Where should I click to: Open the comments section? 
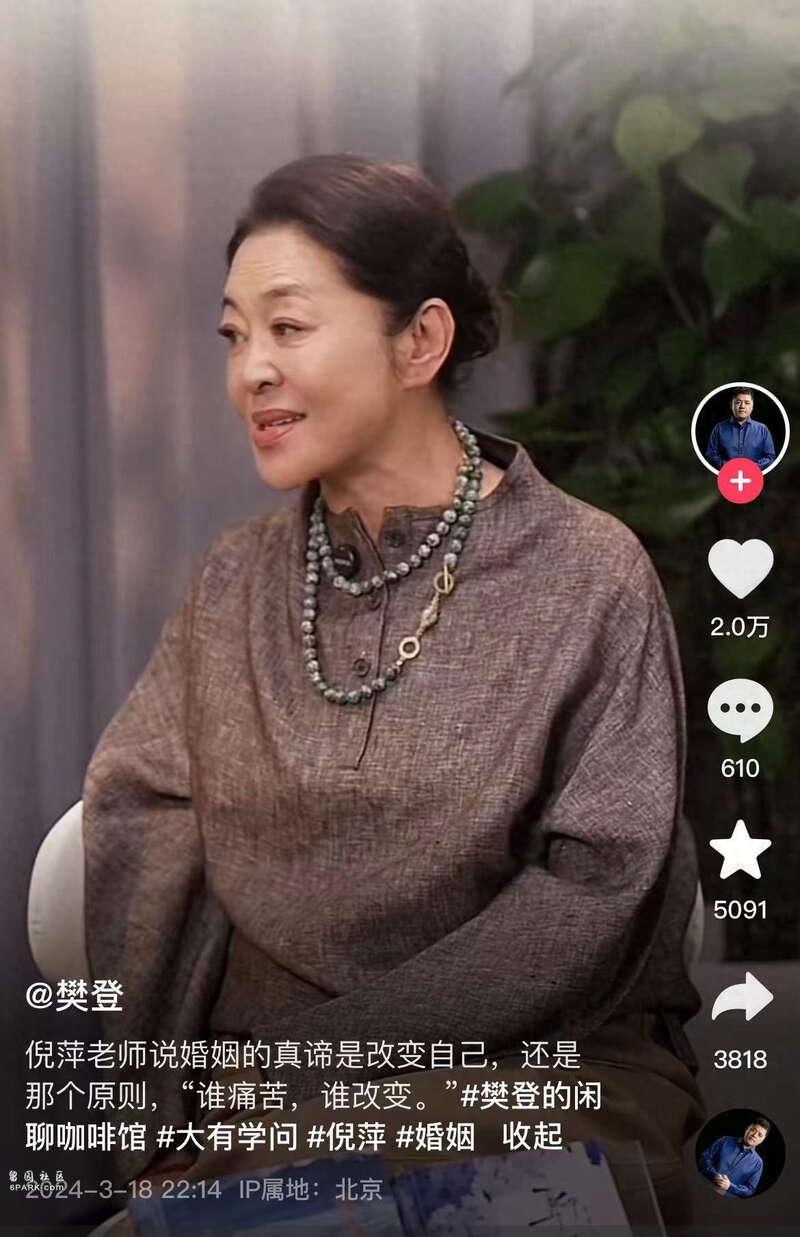click(740, 710)
